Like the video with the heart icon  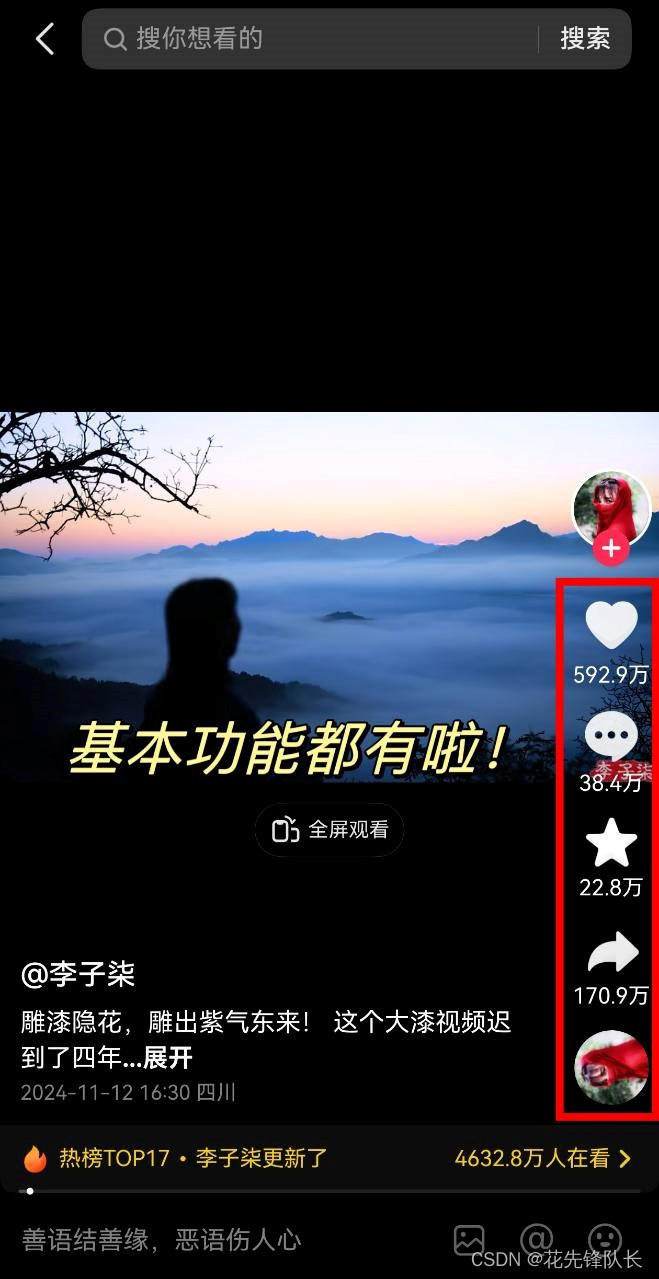coord(611,626)
